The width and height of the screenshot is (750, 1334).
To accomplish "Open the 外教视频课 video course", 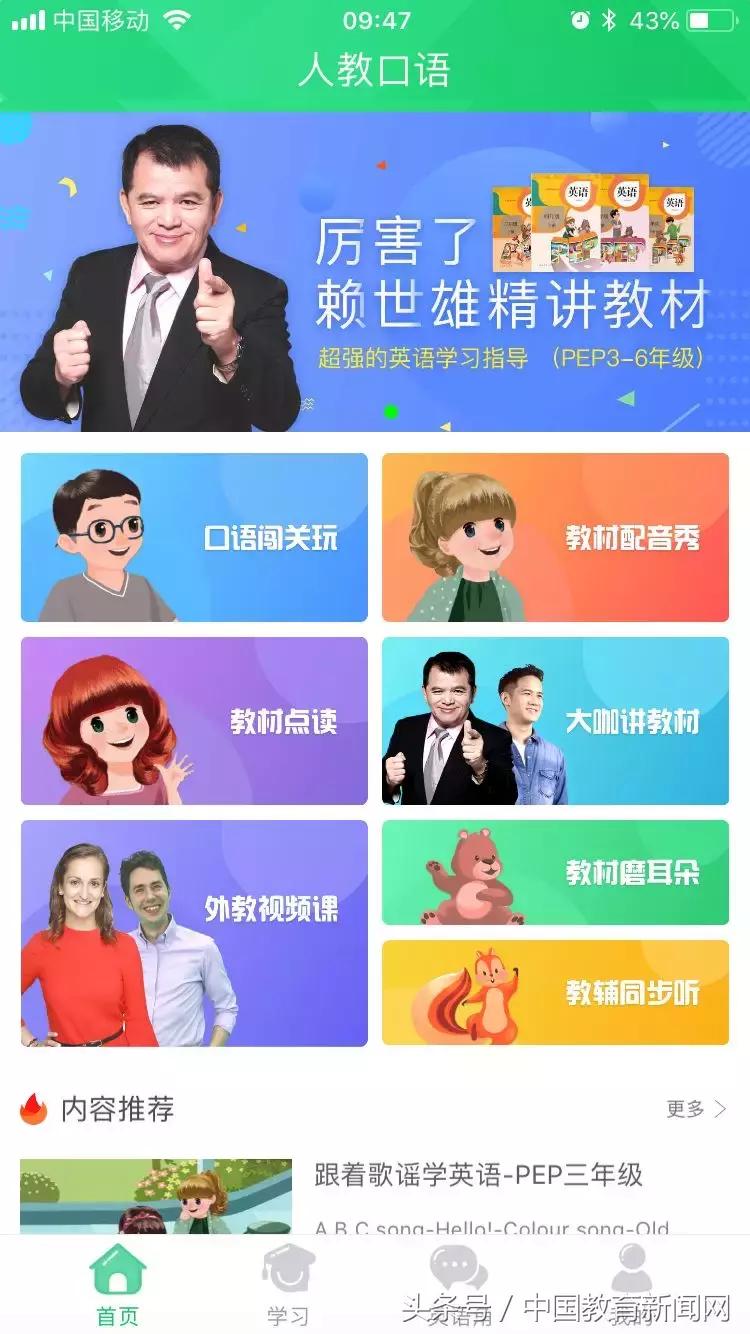I will (194, 932).
